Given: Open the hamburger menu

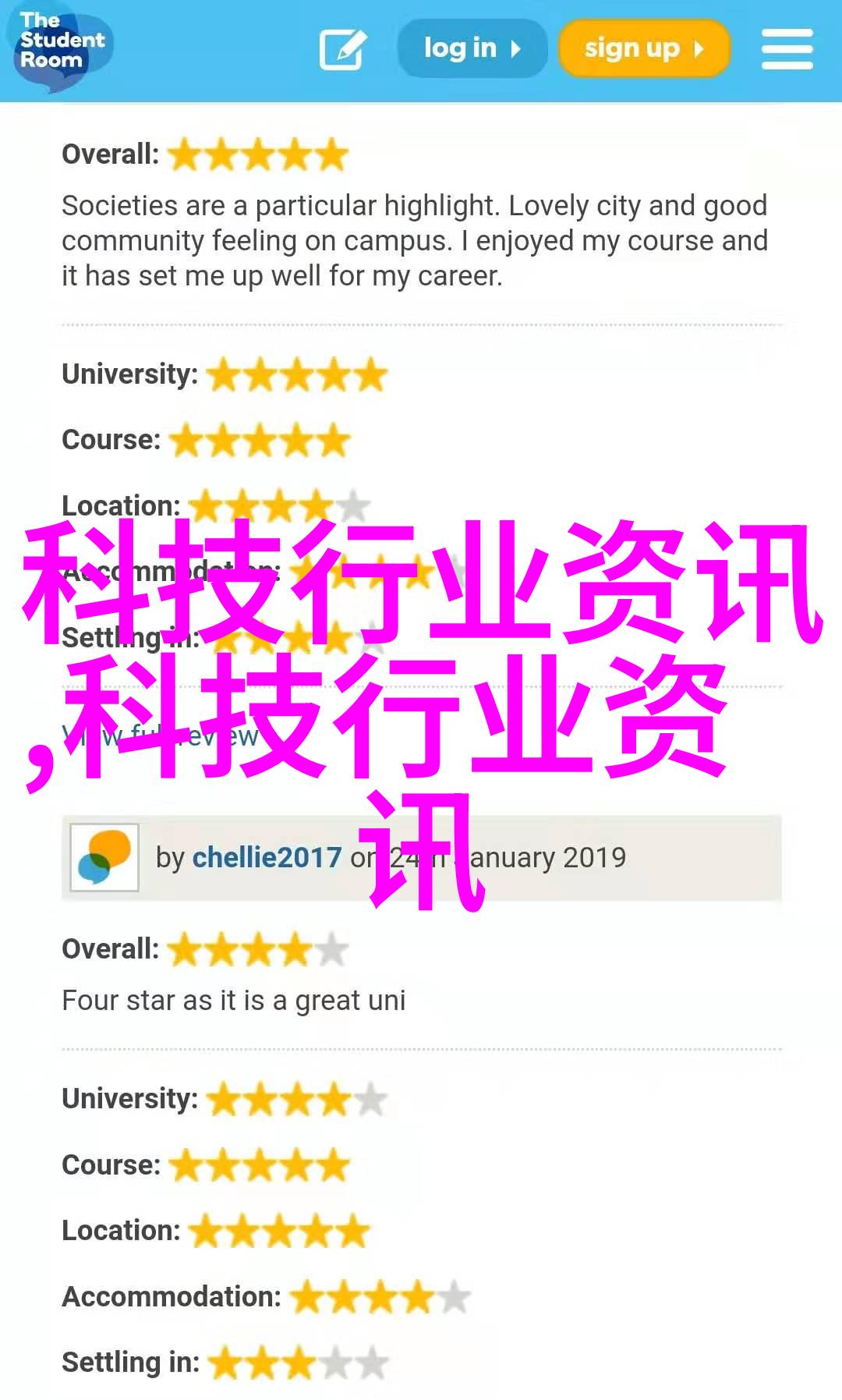Looking at the screenshot, I should [787, 49].
